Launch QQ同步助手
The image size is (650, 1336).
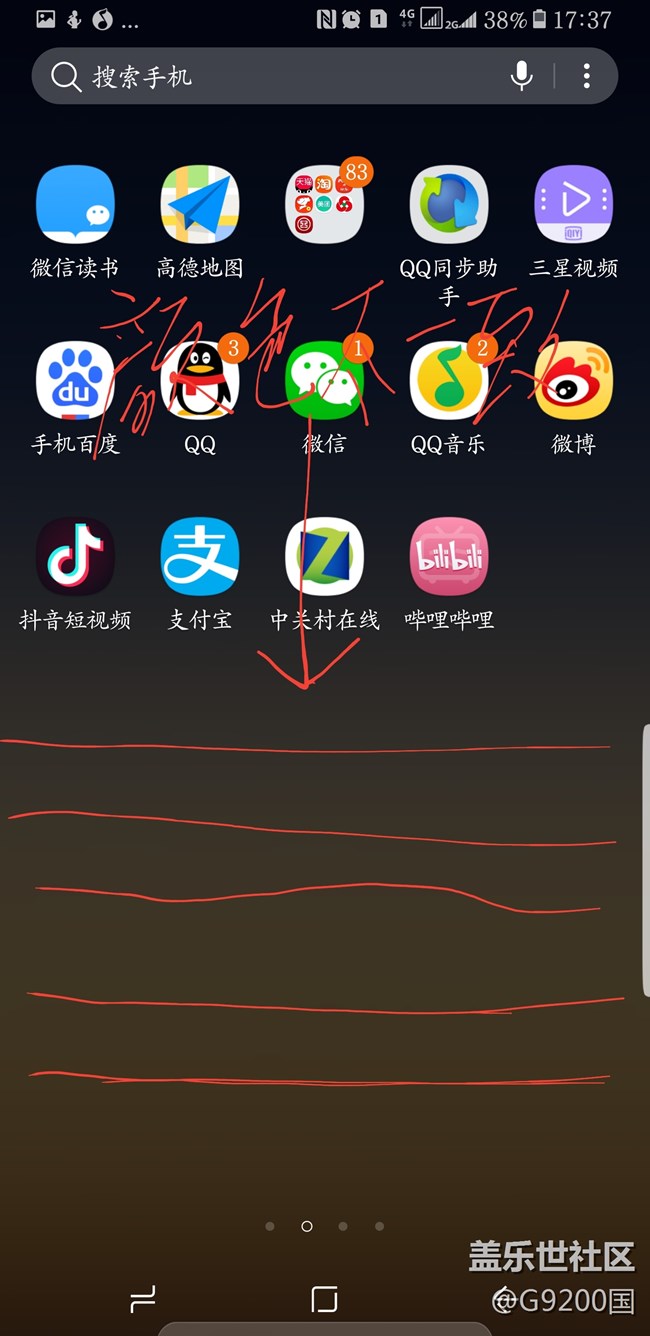pos(449,205)
